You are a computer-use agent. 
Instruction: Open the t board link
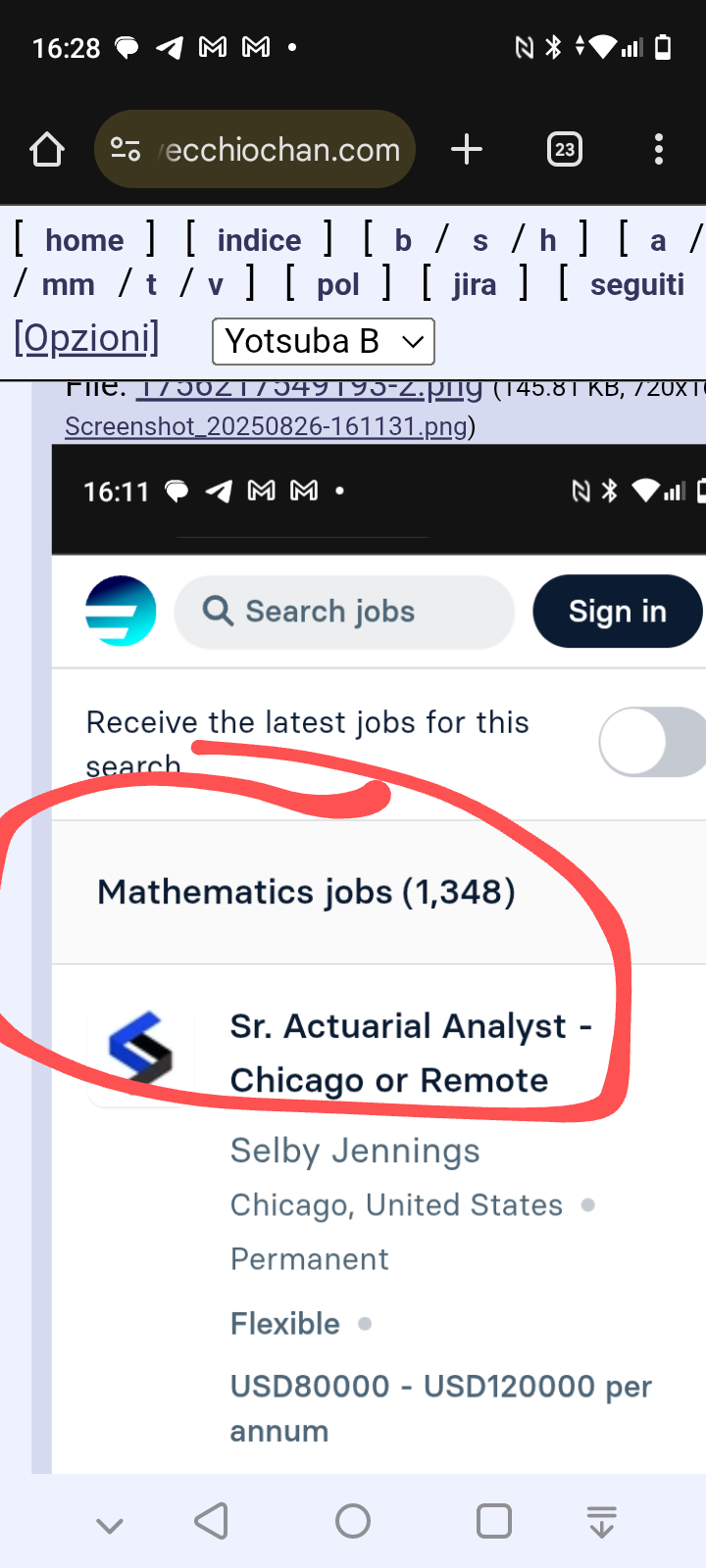tap(151, 285)
